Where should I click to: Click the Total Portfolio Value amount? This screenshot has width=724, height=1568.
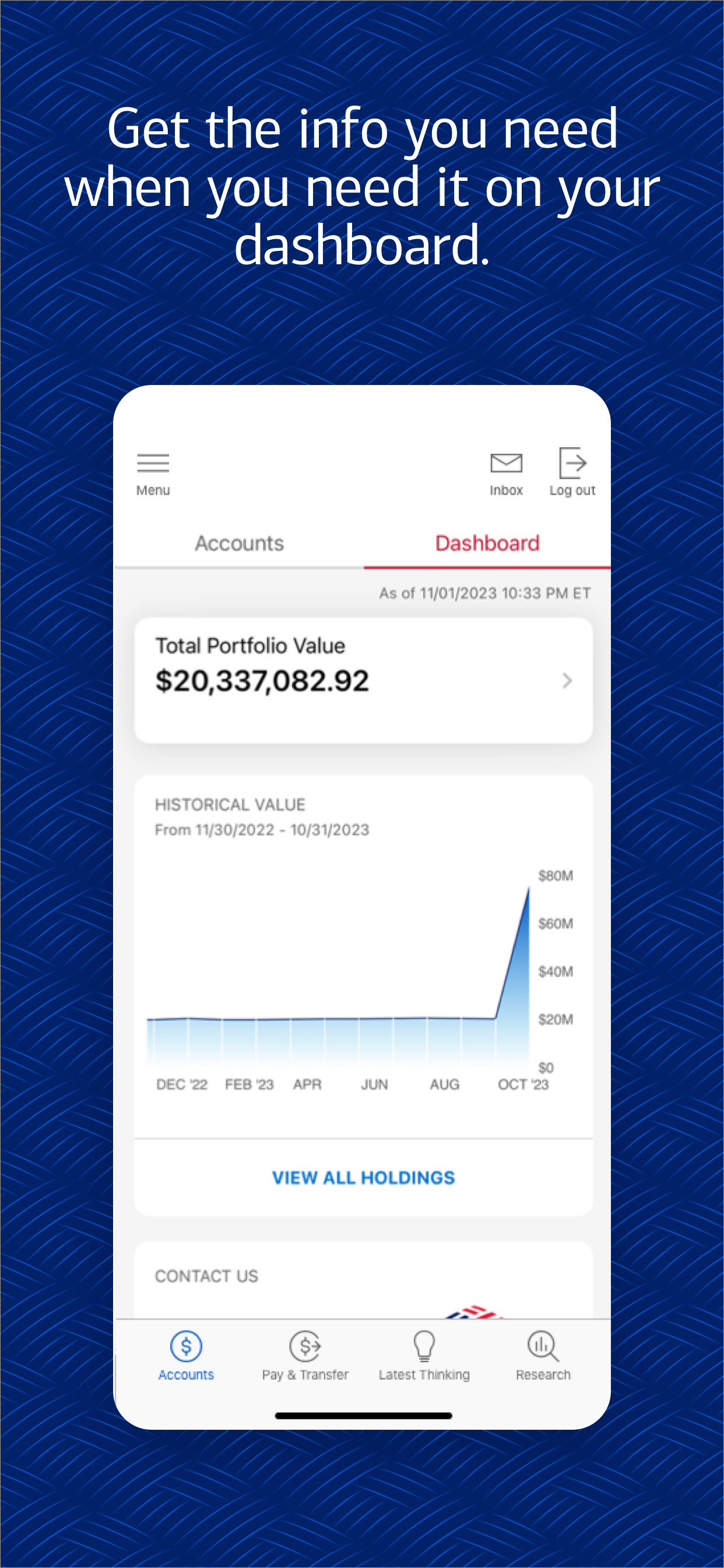coord(262,681)
